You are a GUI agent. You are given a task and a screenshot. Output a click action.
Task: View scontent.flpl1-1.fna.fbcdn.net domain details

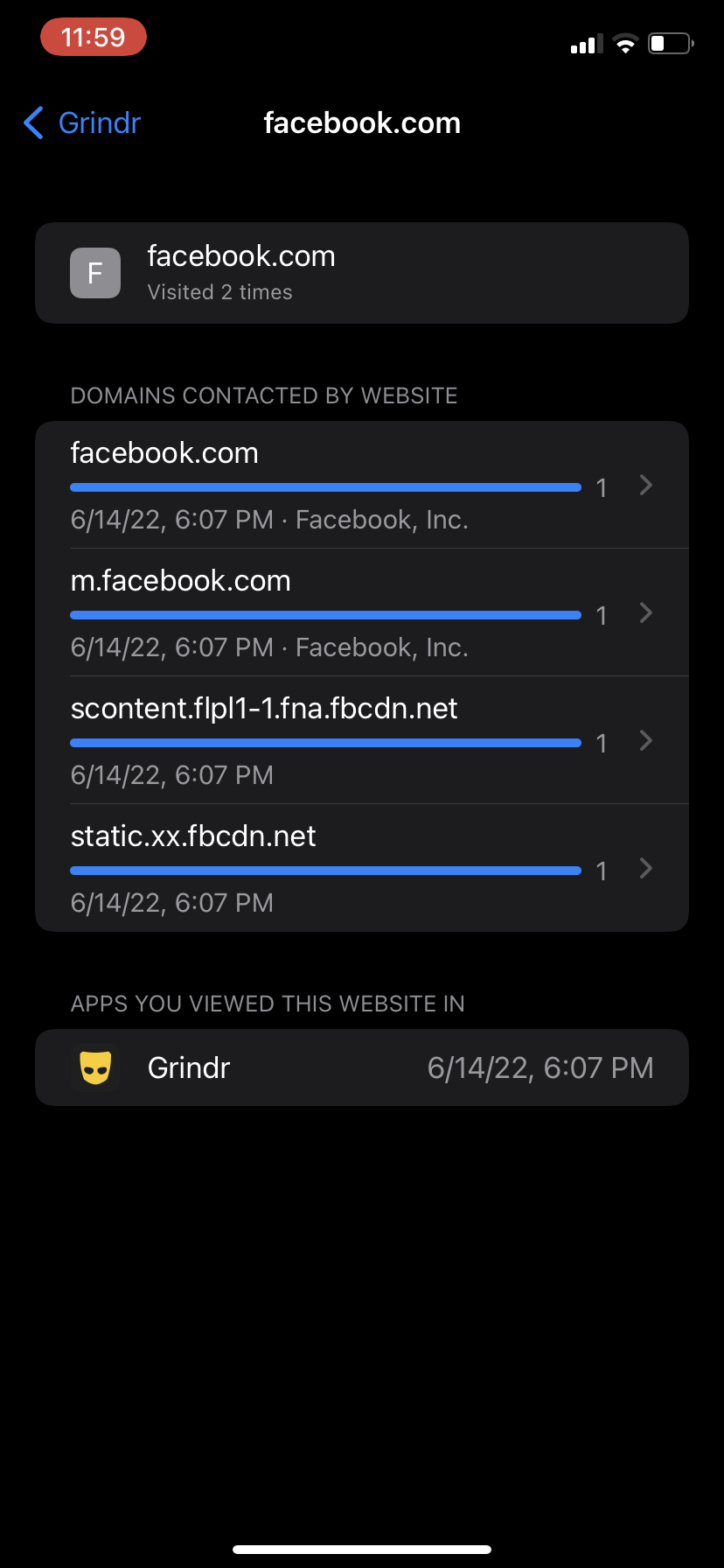(x=362, y=740)
